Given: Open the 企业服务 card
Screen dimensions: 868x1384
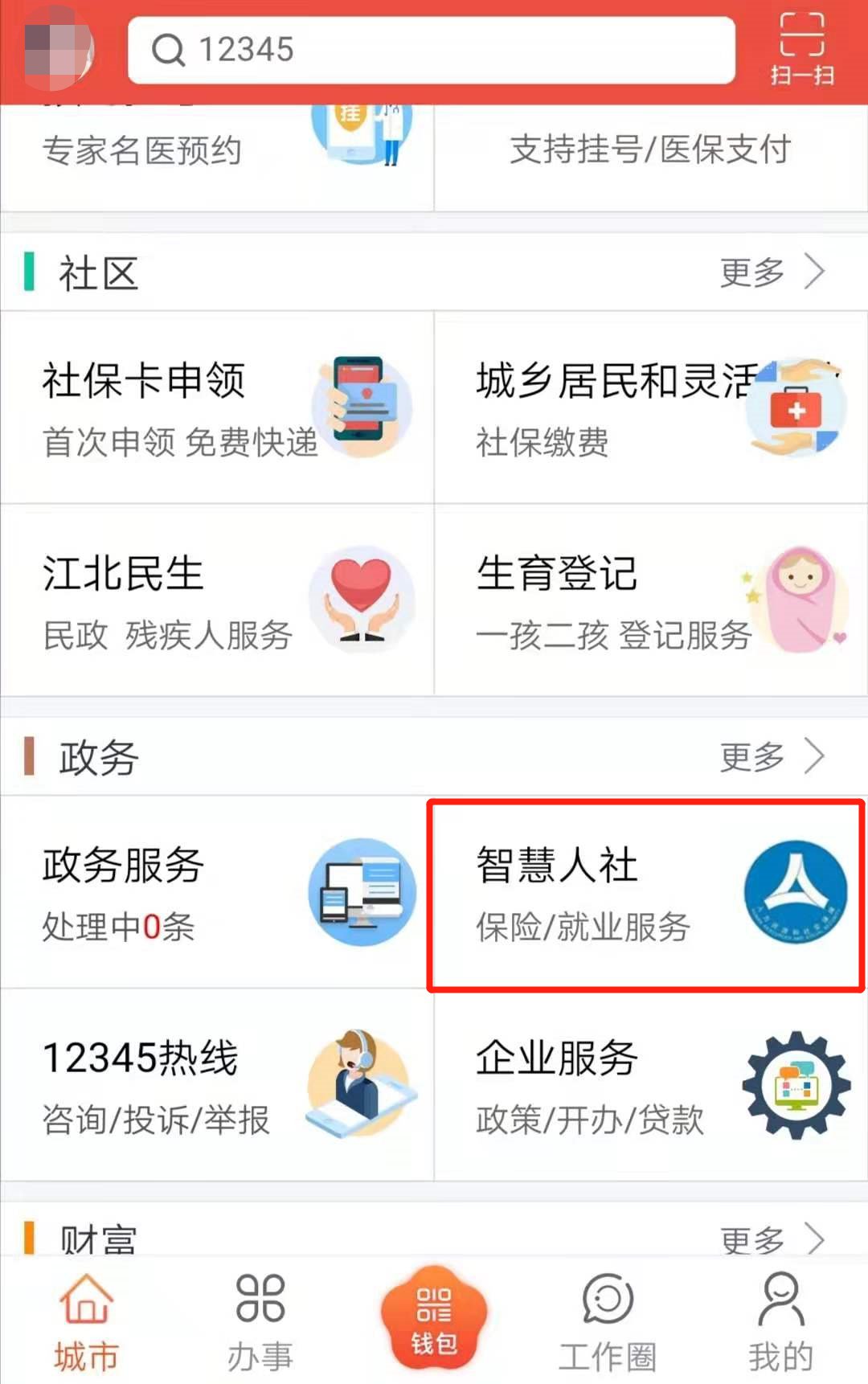Looking at the screenshot, I should pos(651,1085).
